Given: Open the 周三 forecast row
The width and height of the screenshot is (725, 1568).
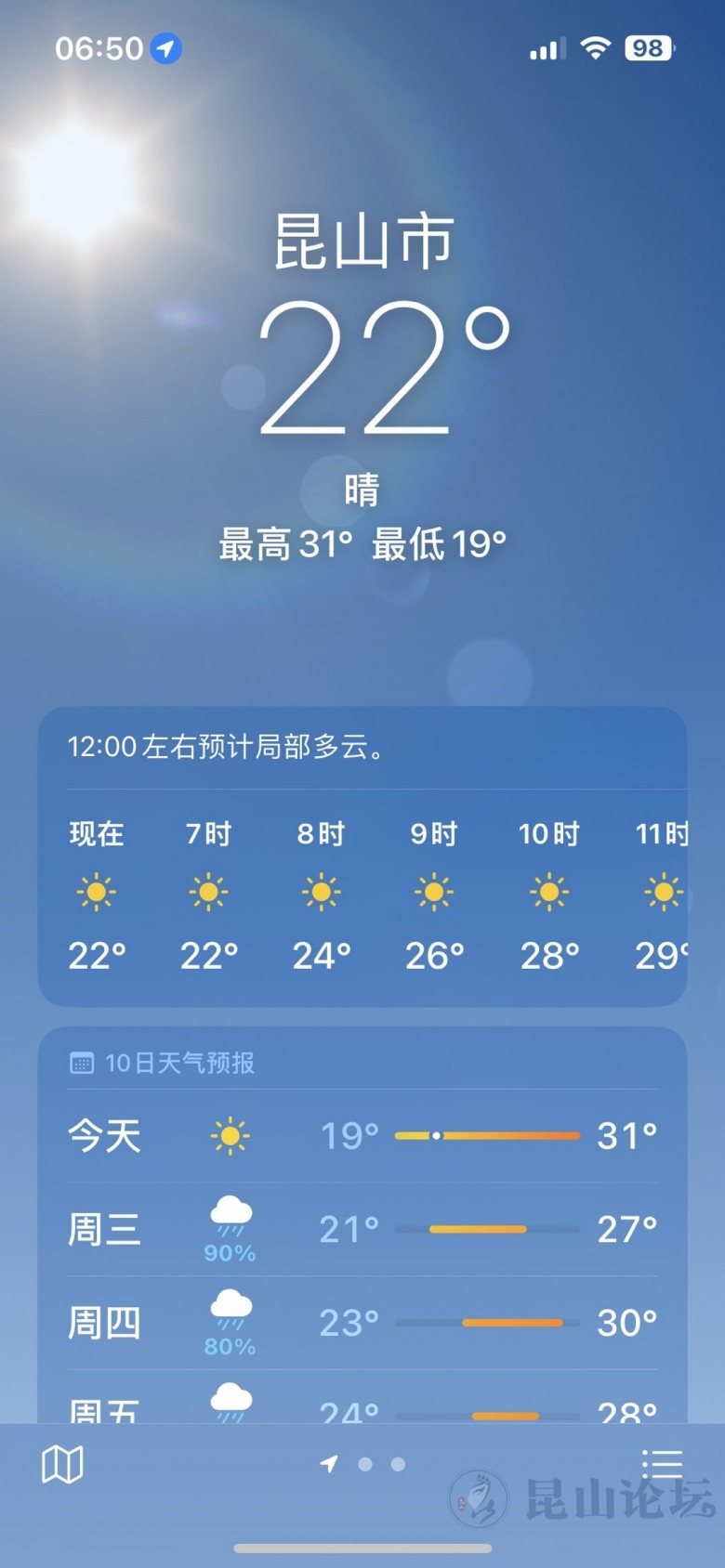Looking at the screenshot, I should [x=362, y=1229].
